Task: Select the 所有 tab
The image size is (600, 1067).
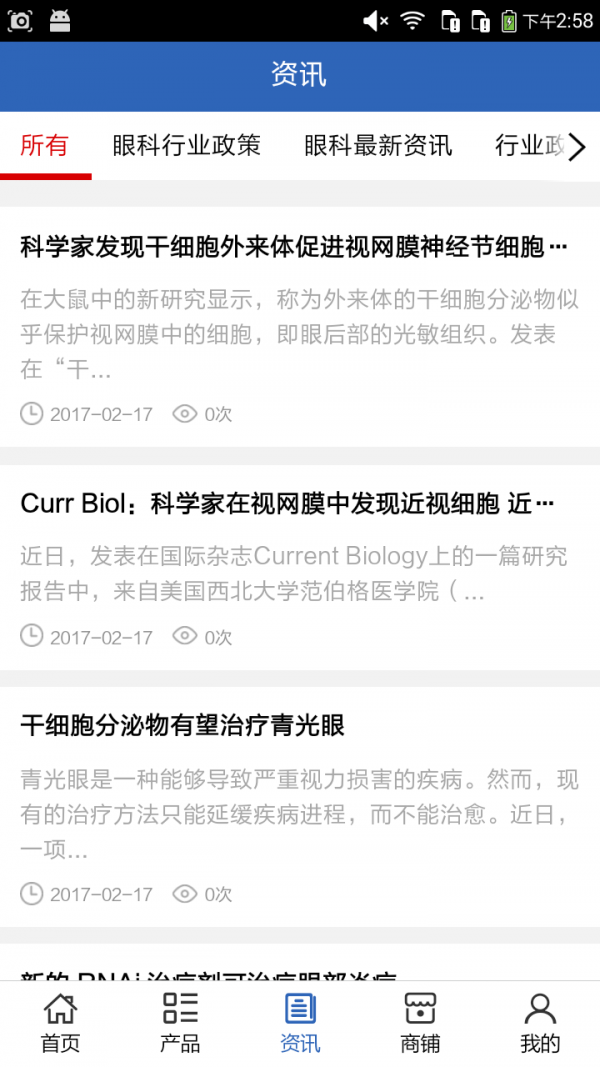Action: 45,146
